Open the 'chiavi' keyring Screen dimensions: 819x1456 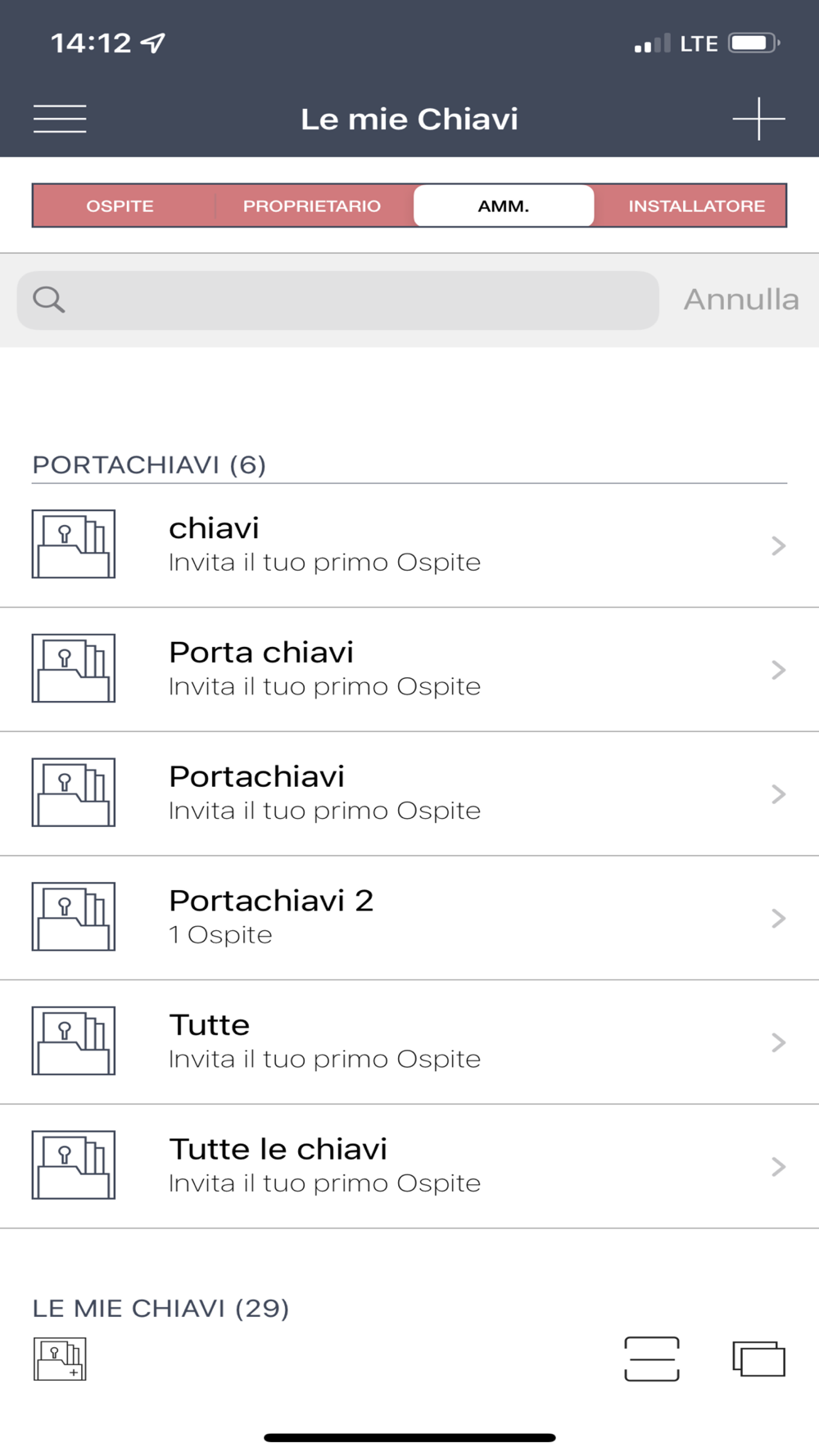(x=409, y=545)
